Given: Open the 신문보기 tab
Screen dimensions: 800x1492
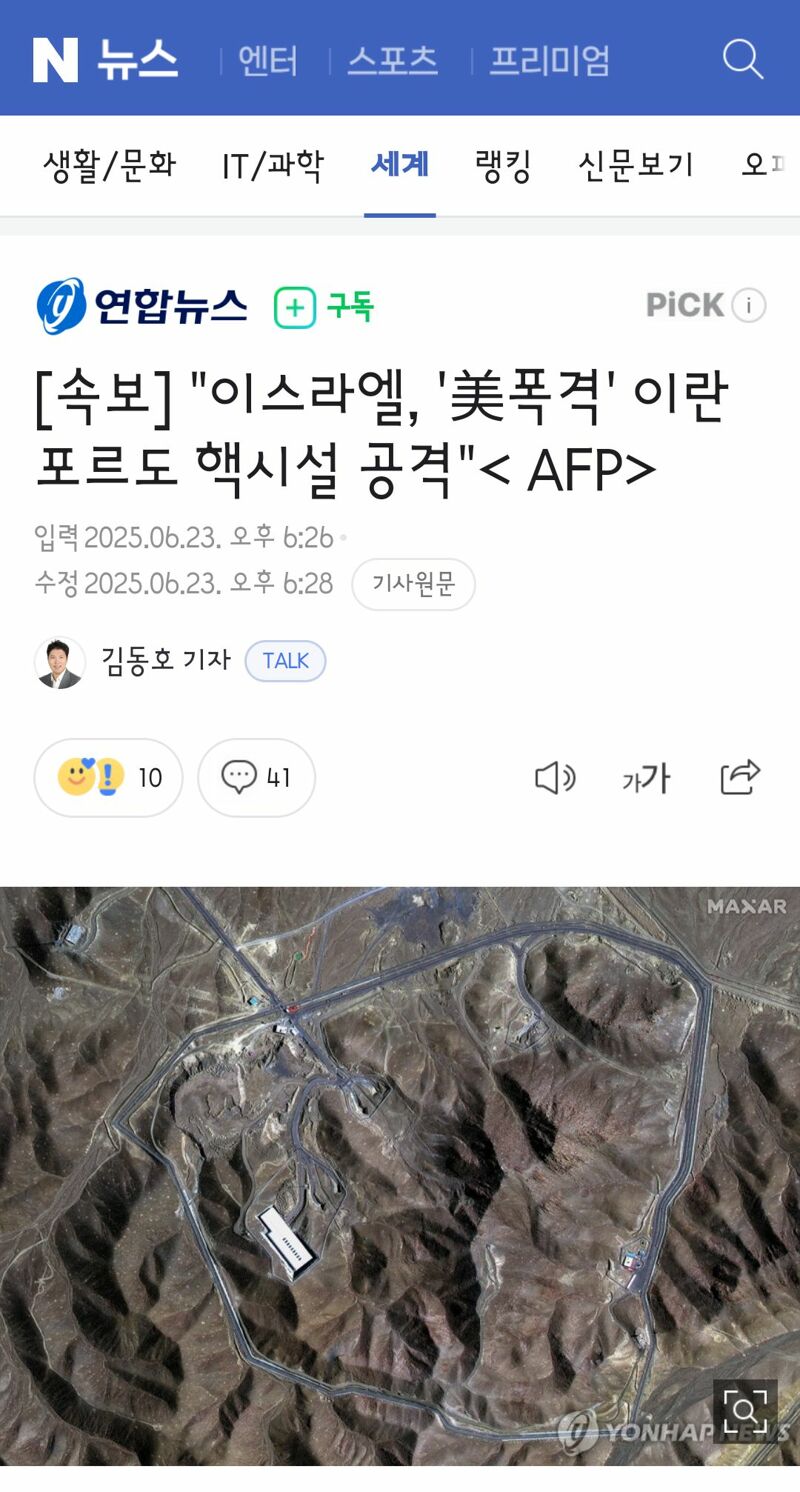Looking at the screenshot, I should (636, 165).
